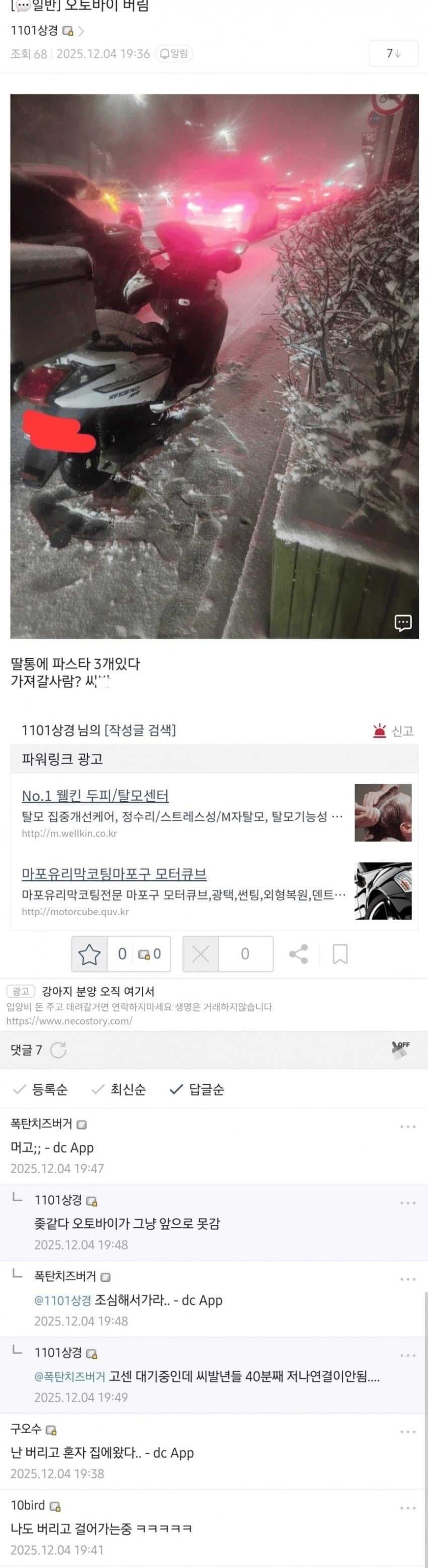This screenshot has height=1568, width=428.
Task: Open the No.1 웰킨 두피/탈모센터 ad link
Action: point(95,796)
